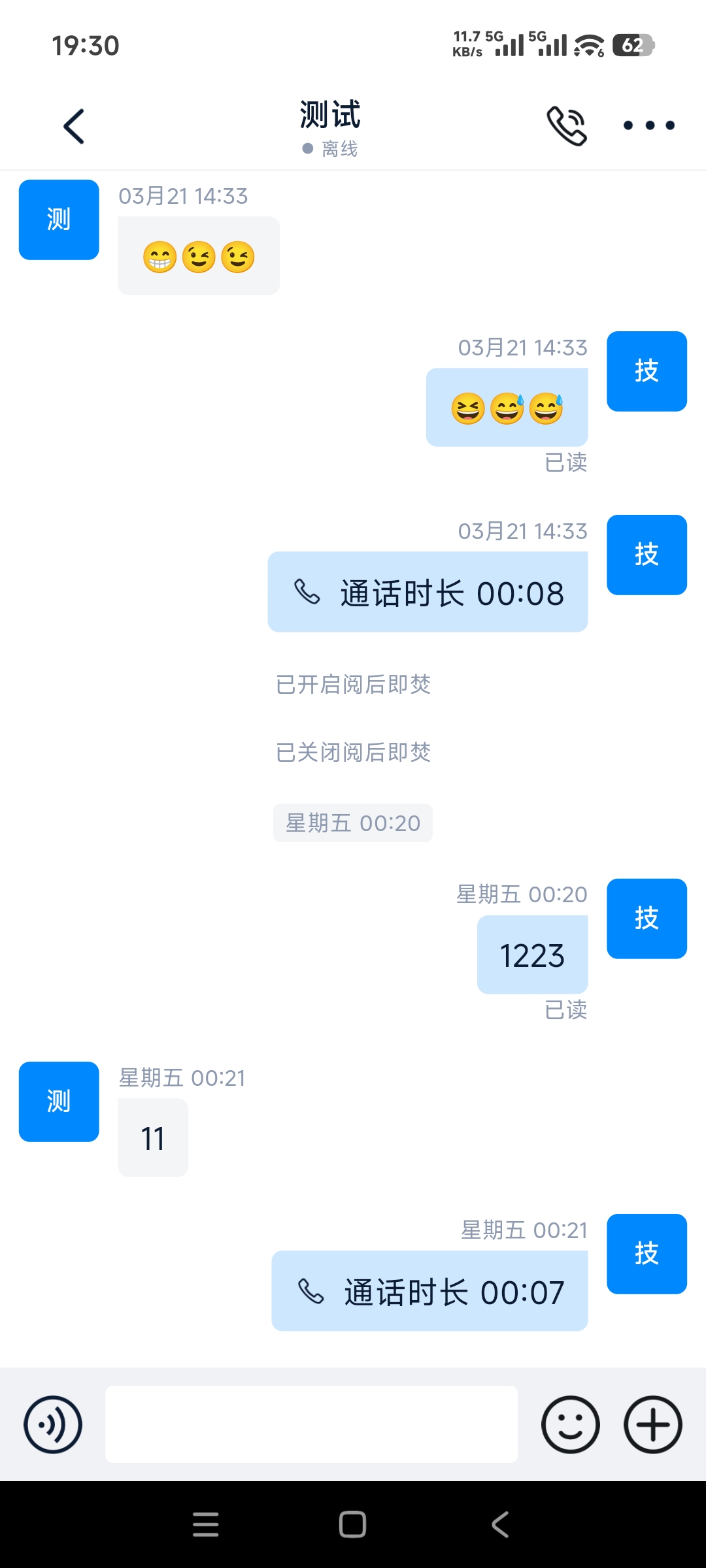Open the plus attachment menu
The image size is (706, 1568).
(652, 1424)
